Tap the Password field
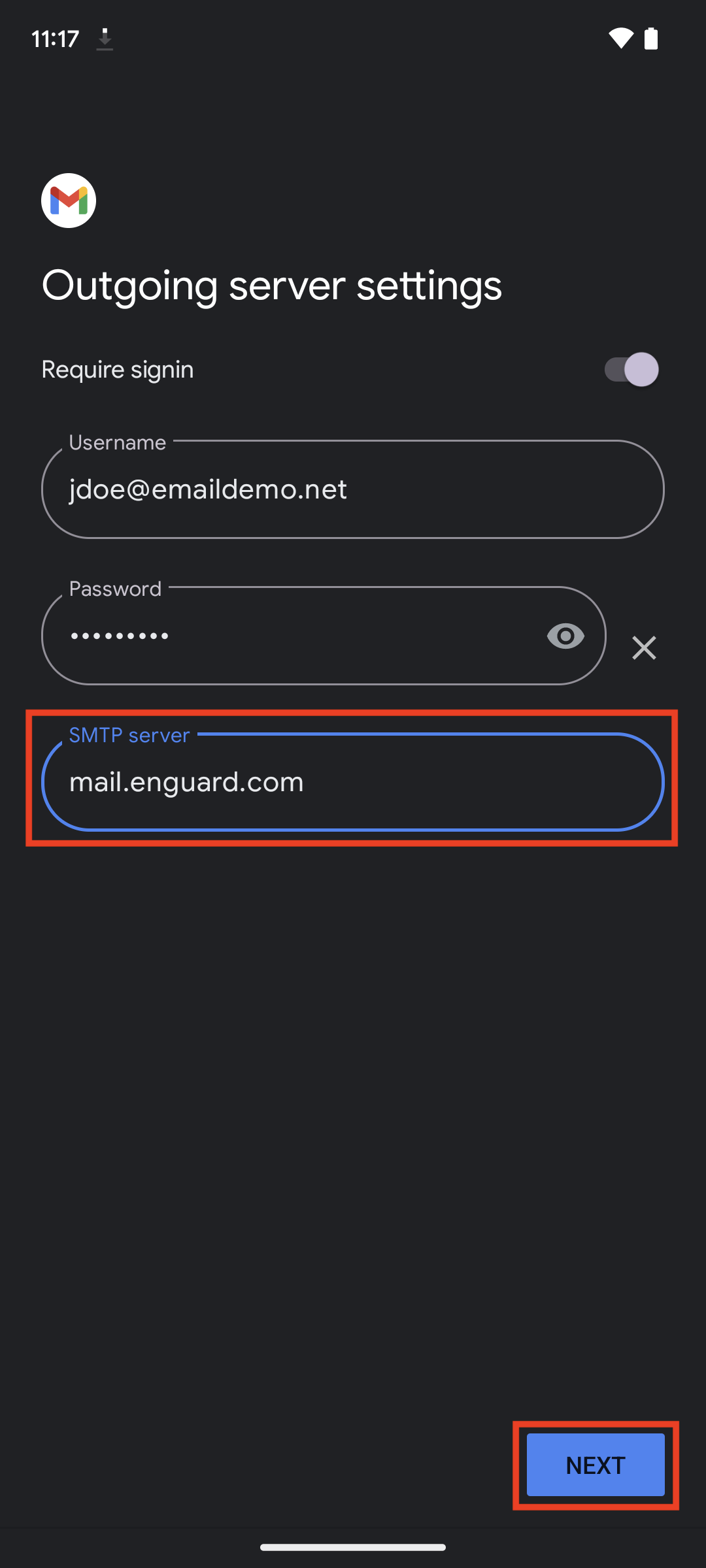Viewport: 706px width, 1568px height. point(324,636)
